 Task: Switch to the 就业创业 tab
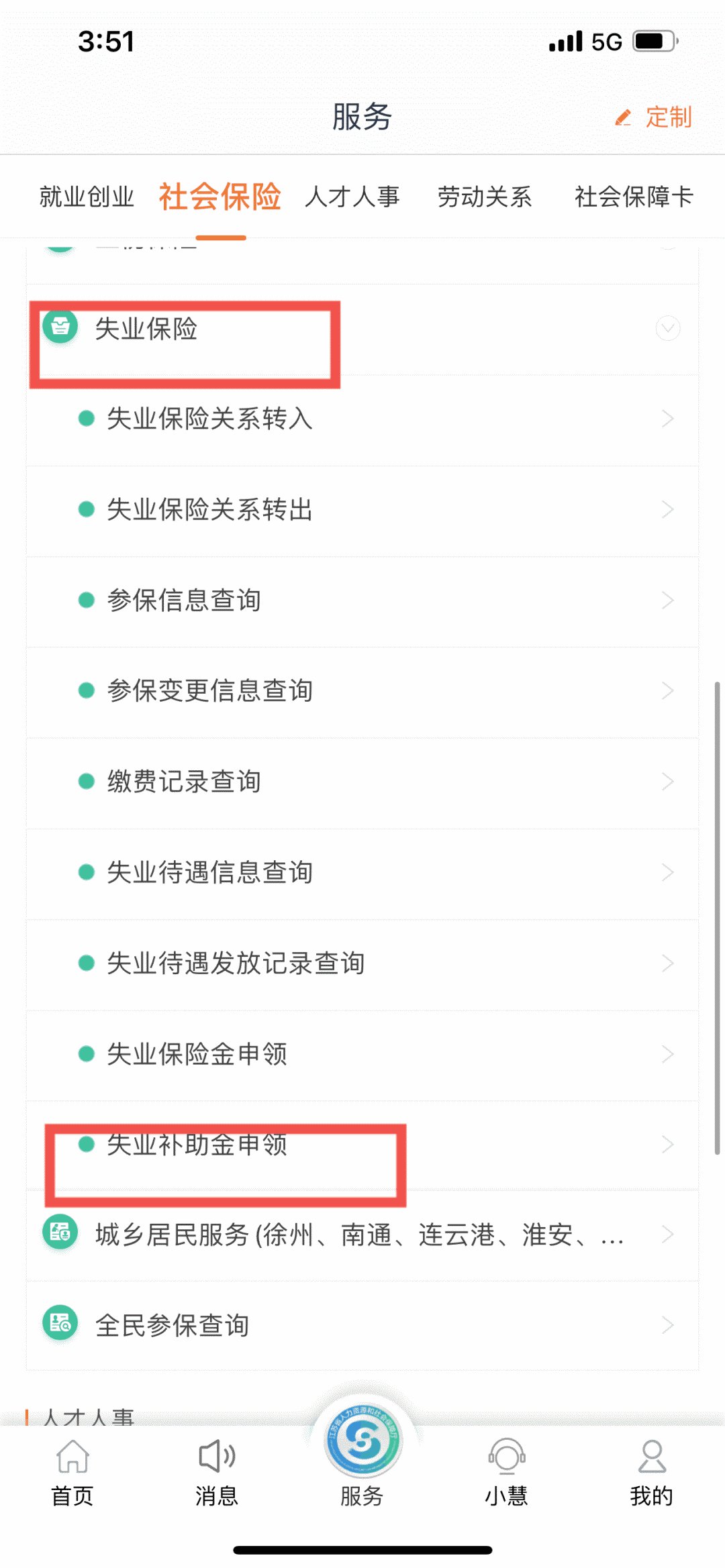(x=87, y=197)
